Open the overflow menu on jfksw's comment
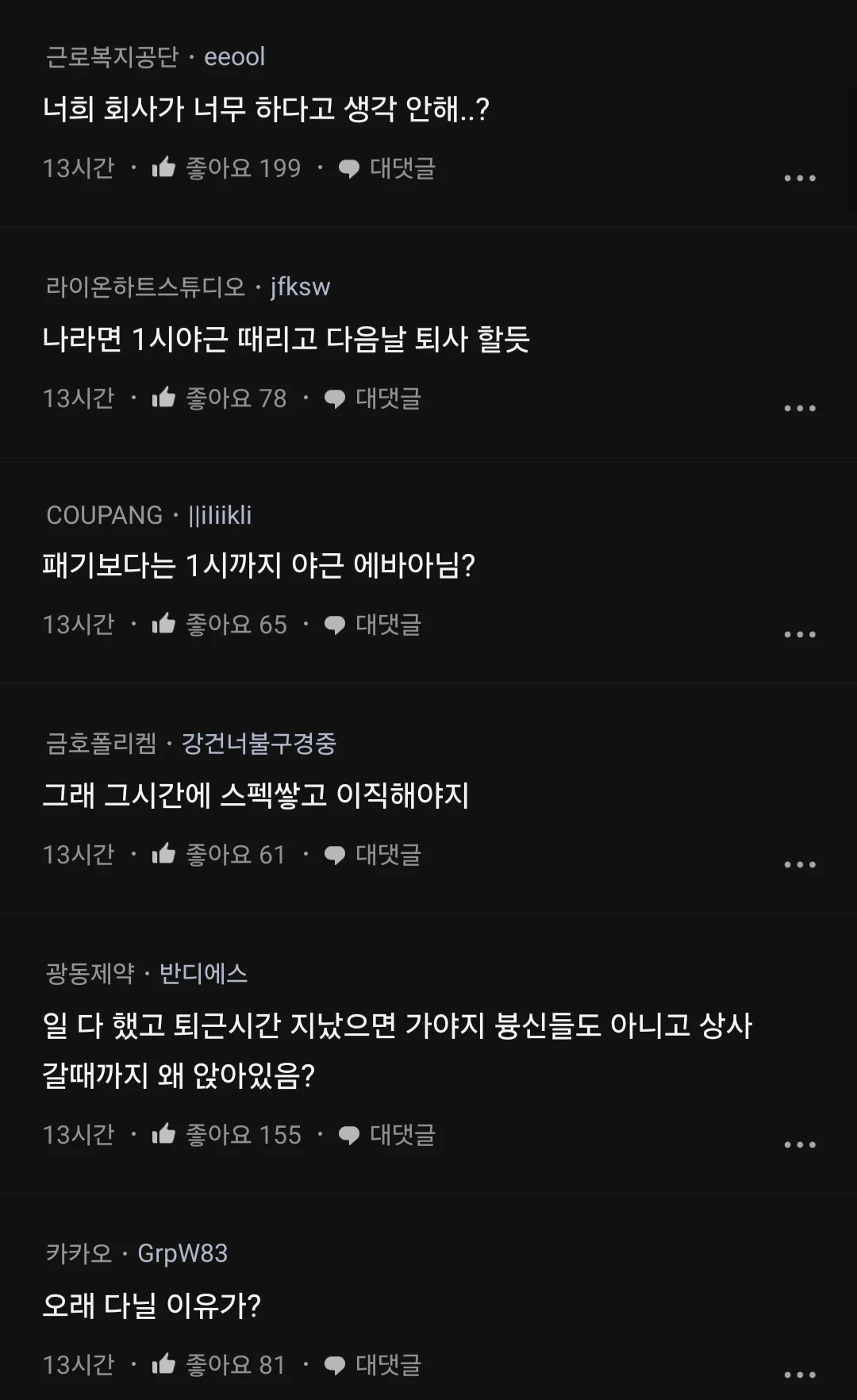 [799, 408]
